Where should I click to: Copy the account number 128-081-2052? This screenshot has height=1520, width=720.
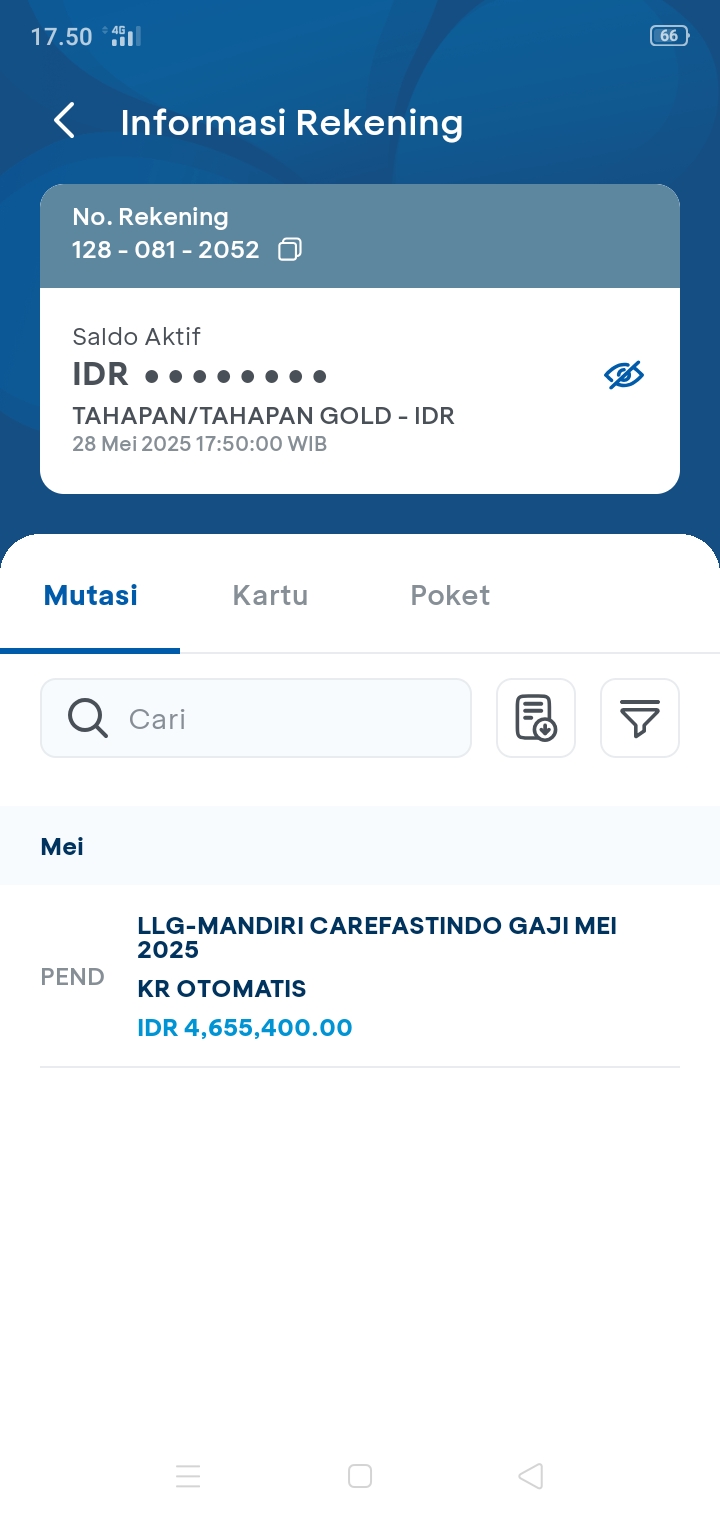click(290, 250)
